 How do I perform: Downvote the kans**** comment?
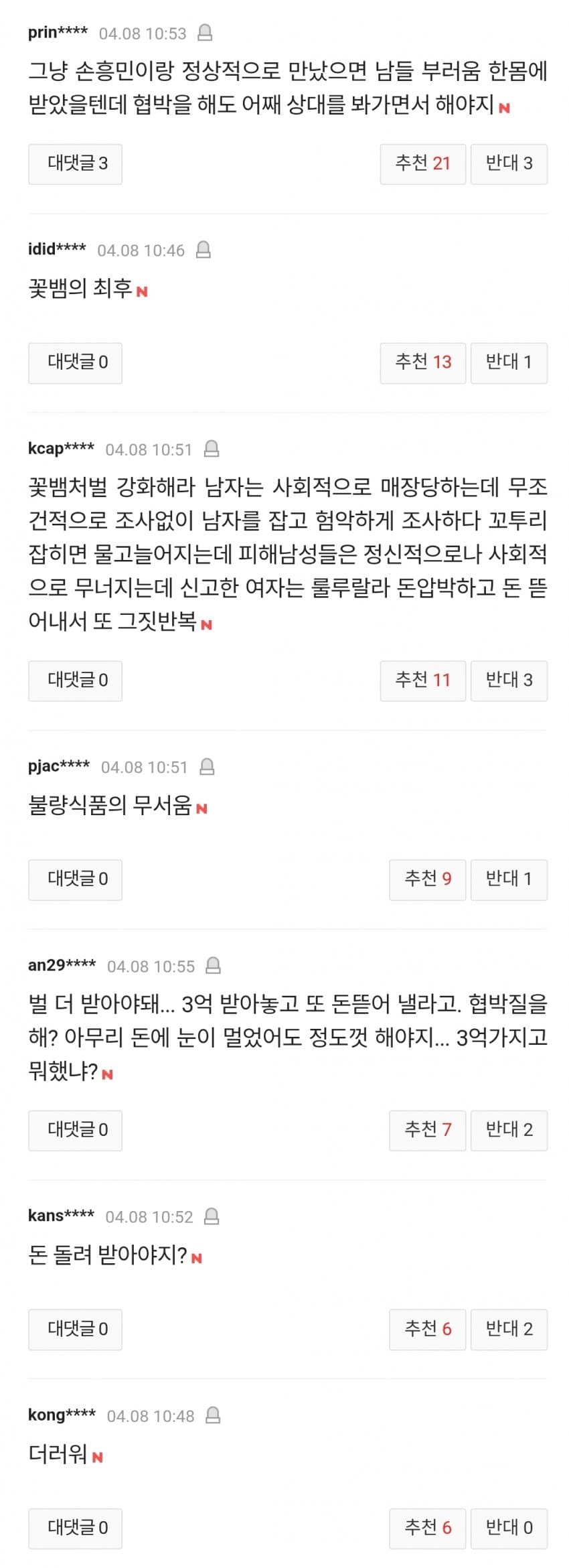(x=509, y=1329)
